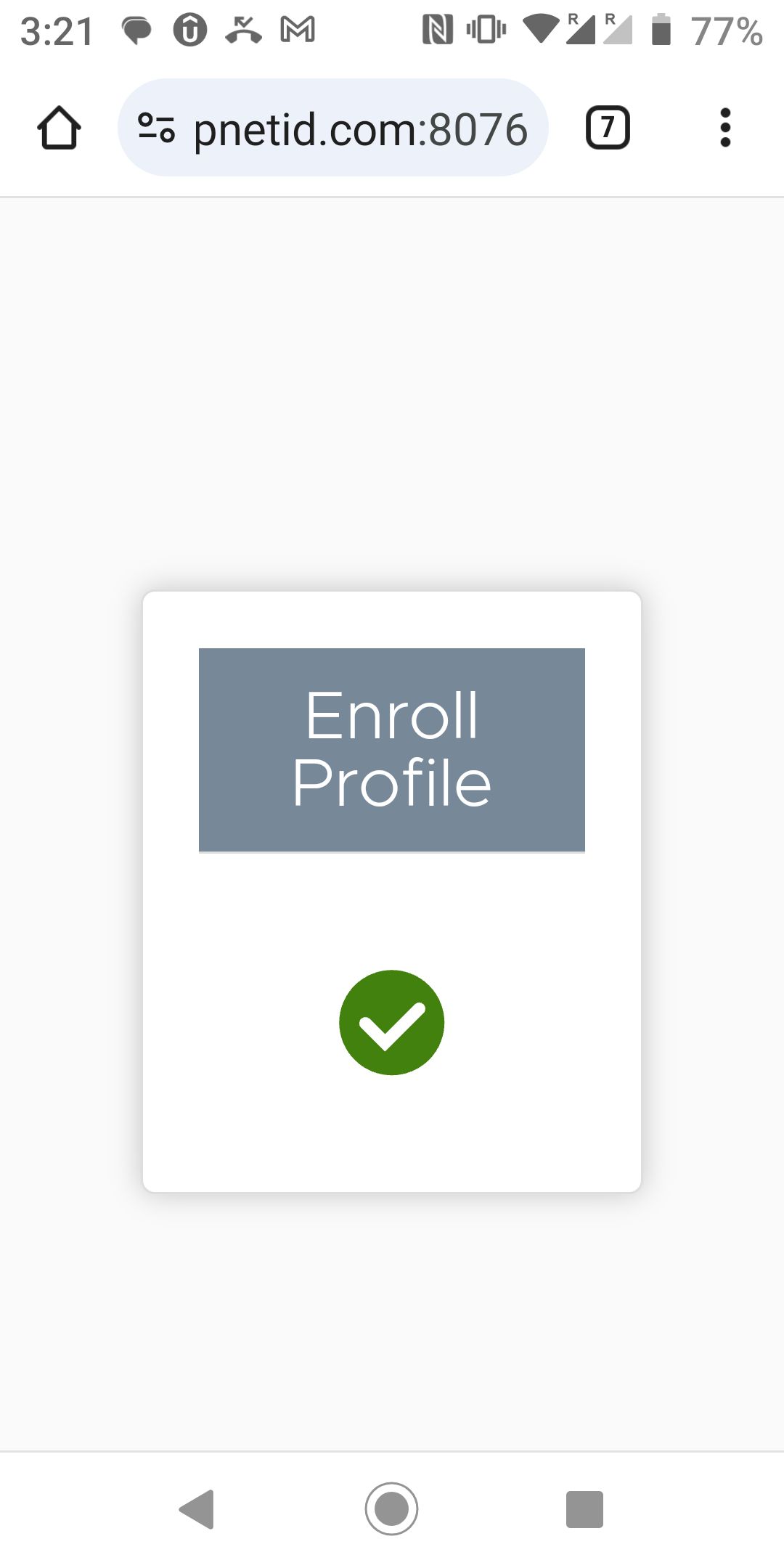The image size is (784, 1568).
Task: Tap the pnetid.com address bar
Action: point(359,129)
